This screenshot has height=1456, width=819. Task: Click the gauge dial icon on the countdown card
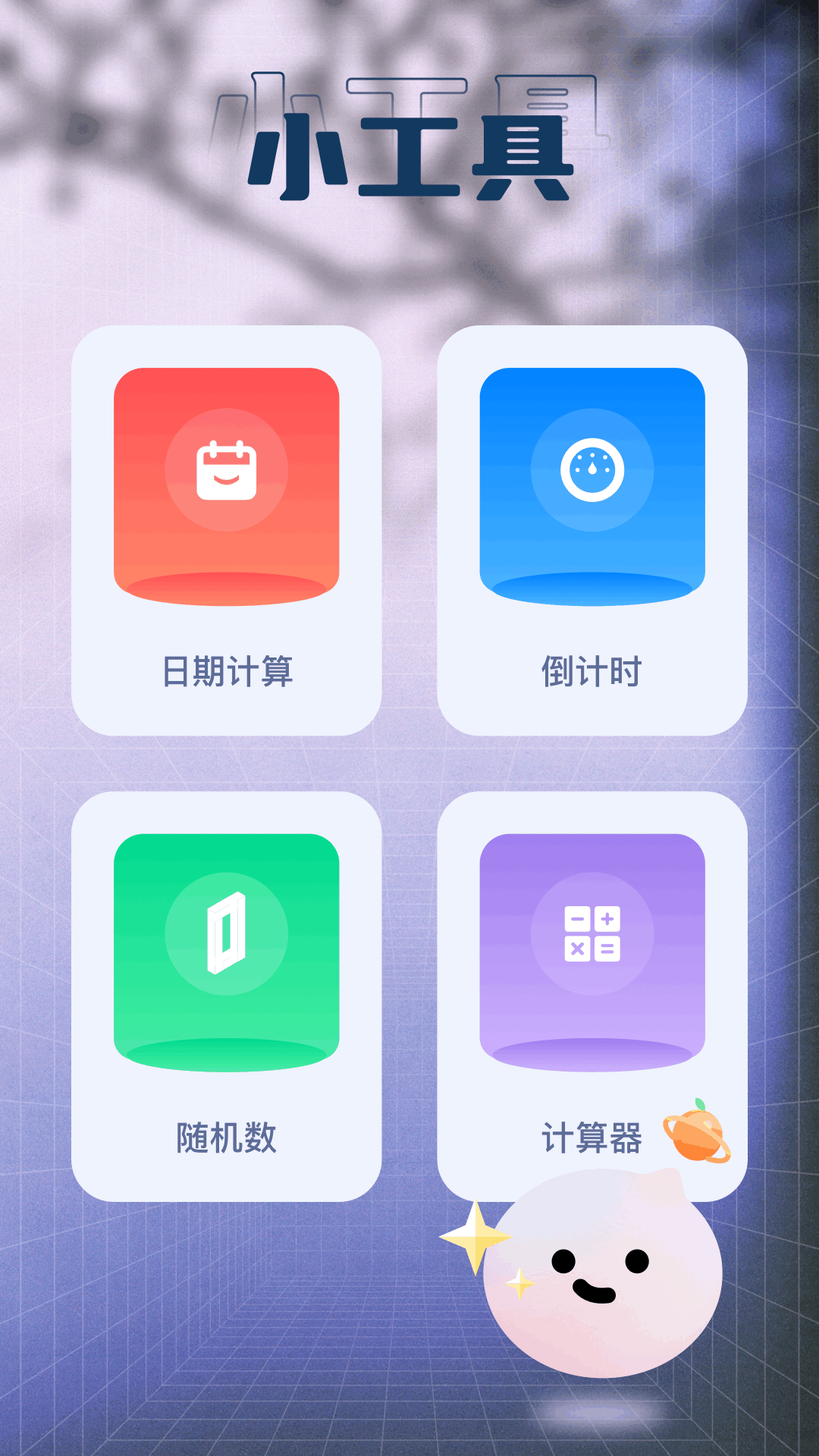(593, 470)
